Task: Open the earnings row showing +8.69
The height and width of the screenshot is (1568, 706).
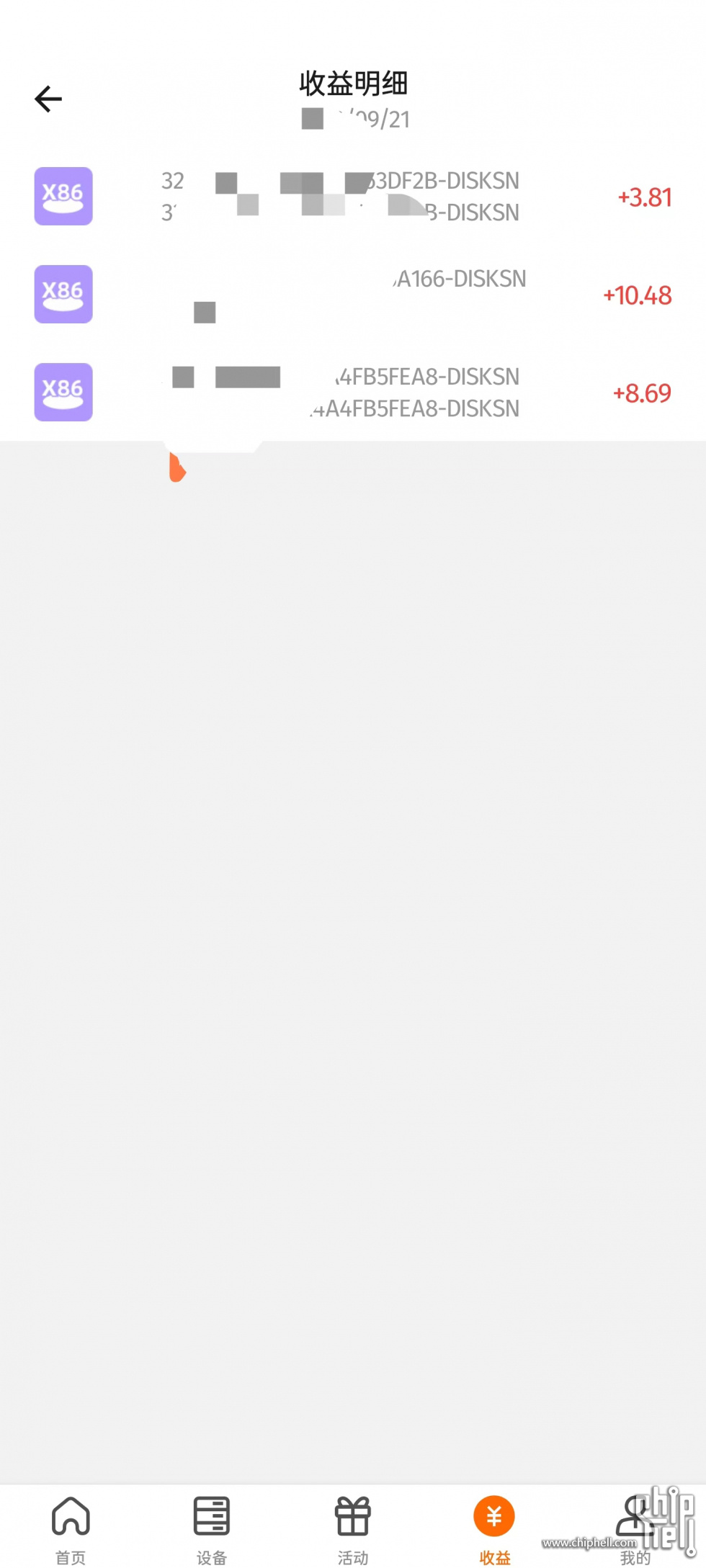Action: [353, 393]
